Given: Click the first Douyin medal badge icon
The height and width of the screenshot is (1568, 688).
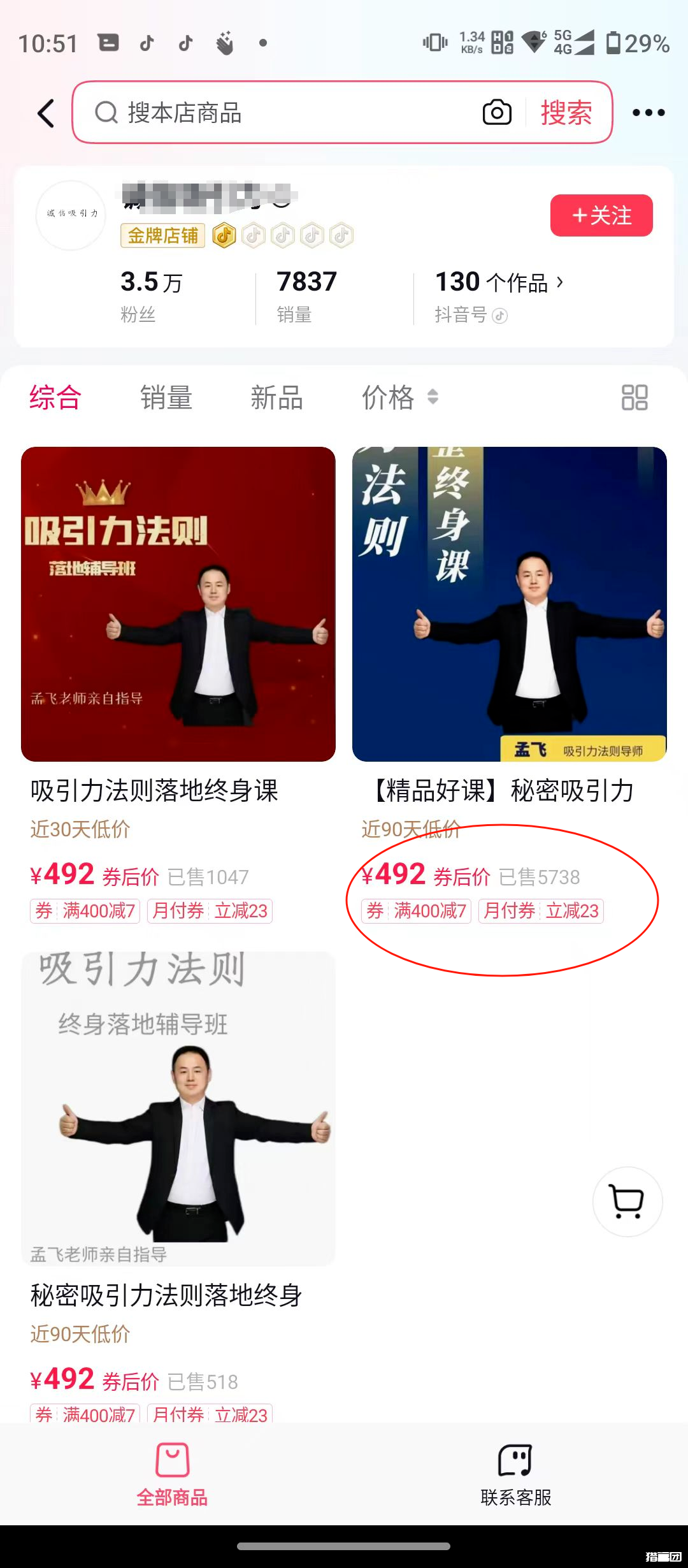Looking at the screenshot, I should point(225,235).
